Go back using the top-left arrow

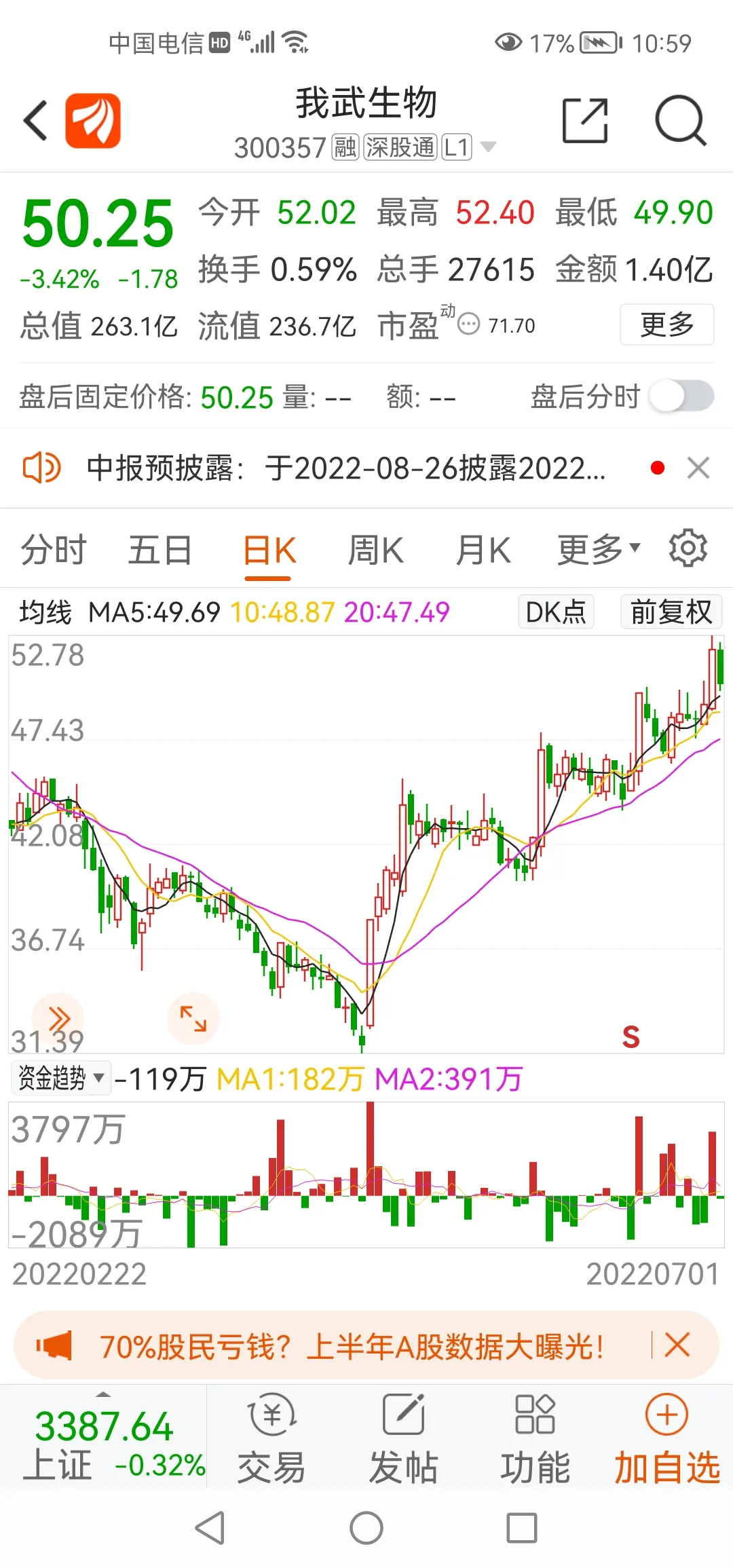click(x=36, y=121)
